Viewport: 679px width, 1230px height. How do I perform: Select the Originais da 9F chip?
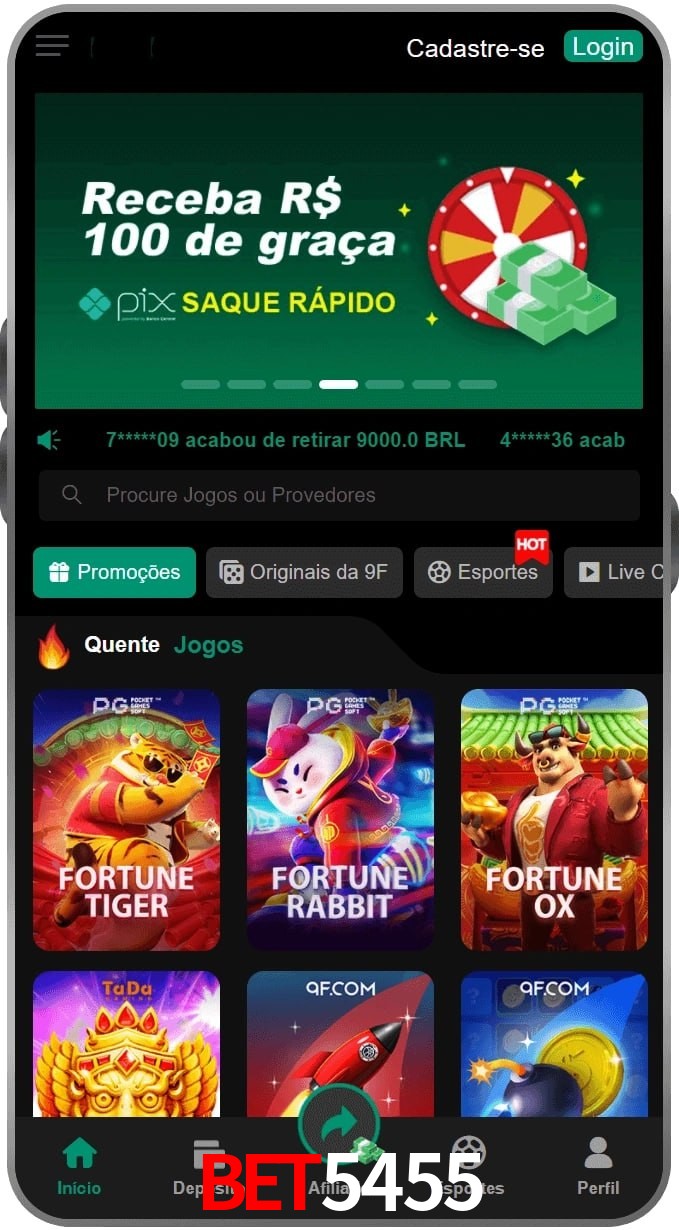[x=304, y=572]
